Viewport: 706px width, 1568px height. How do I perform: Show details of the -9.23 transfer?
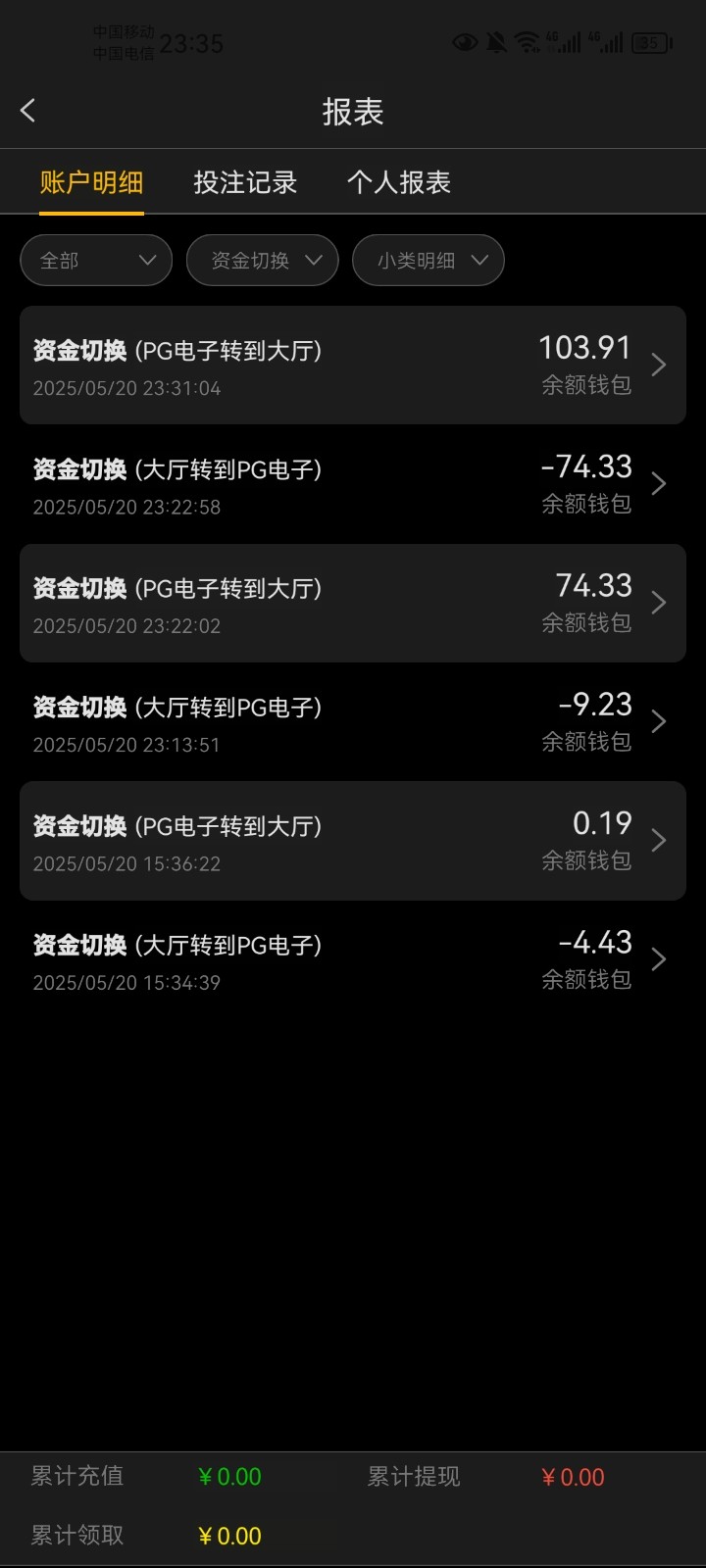point(353,722)
